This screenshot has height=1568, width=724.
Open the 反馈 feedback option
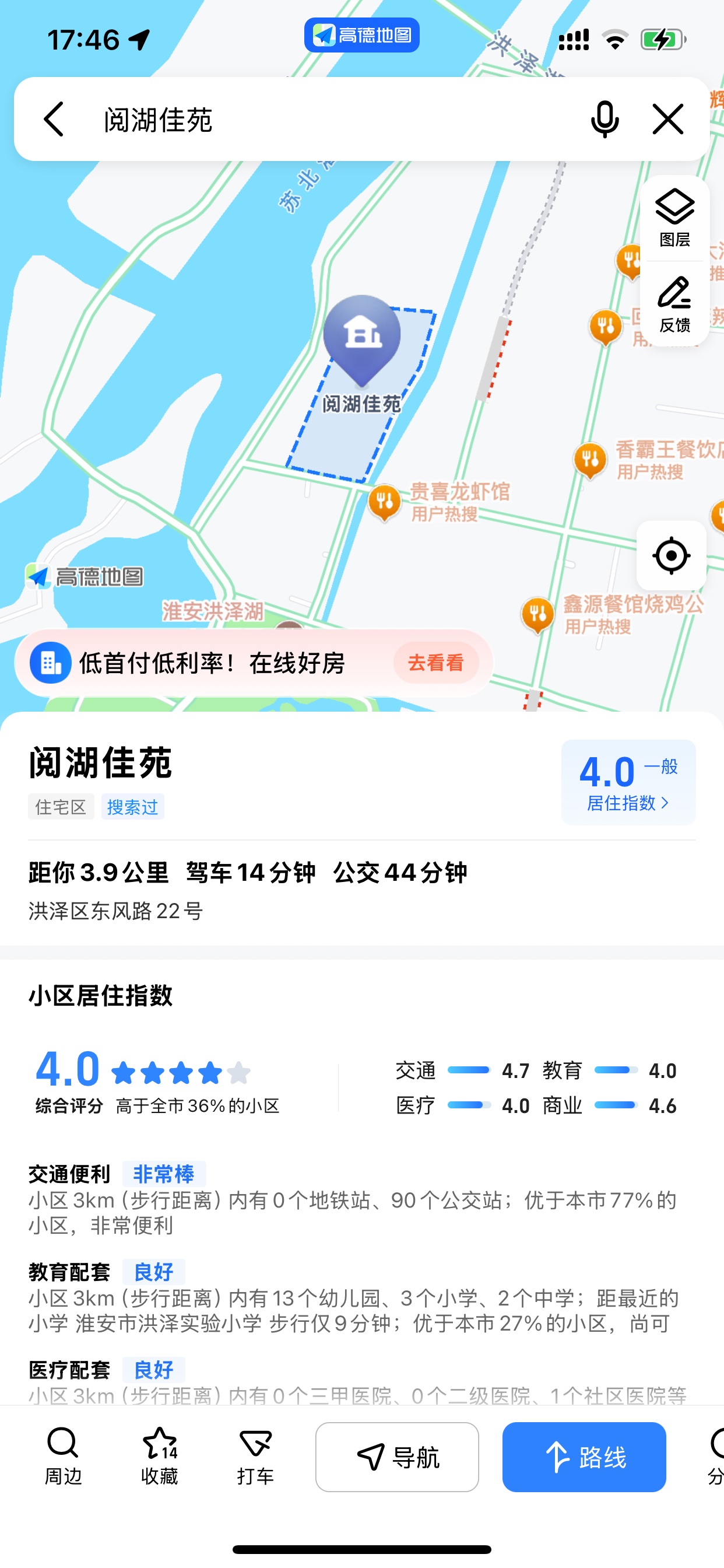(x=674, y=304)
